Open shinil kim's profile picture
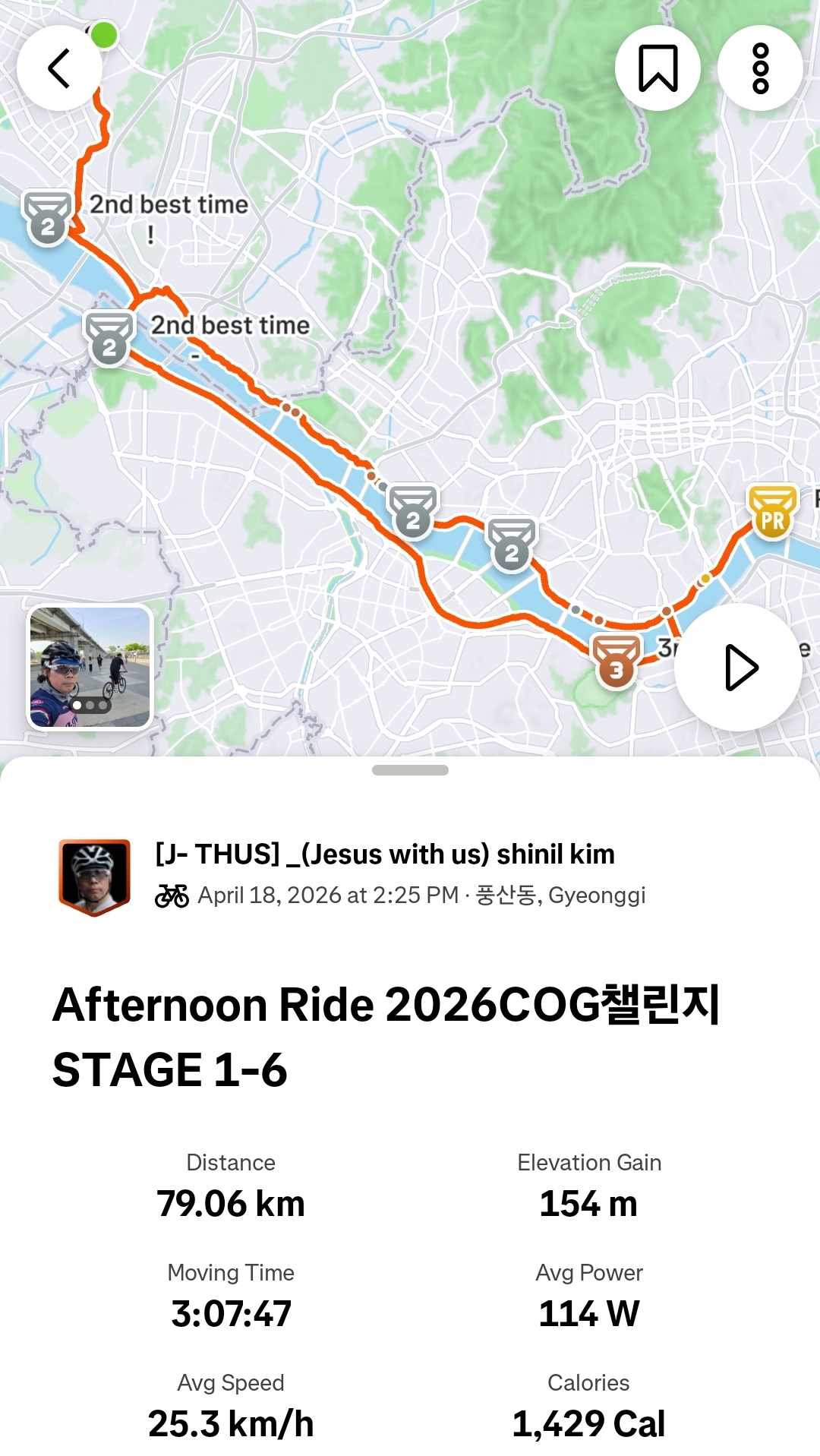Screen dimensions: 820x1456 (95, 876)
